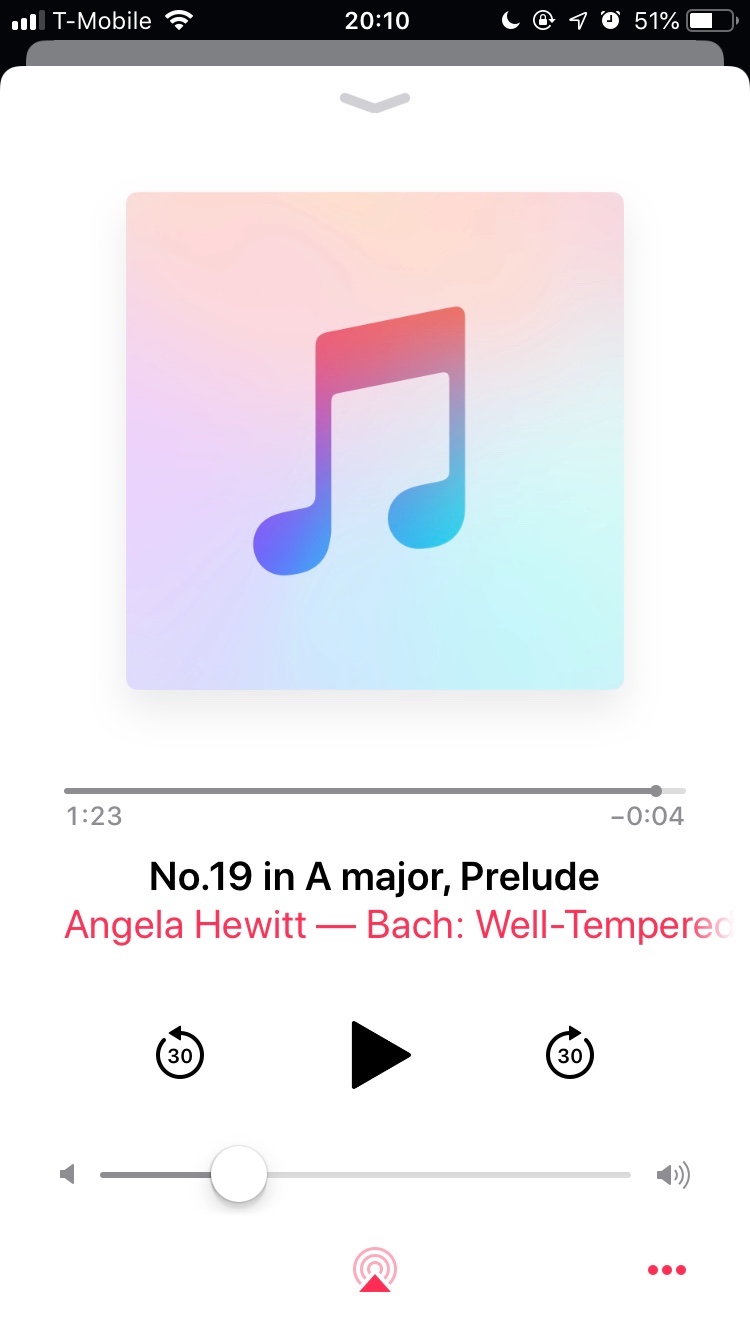Open the more options menu
The width and height of the screenshot is (750, 1334).
667,1270
